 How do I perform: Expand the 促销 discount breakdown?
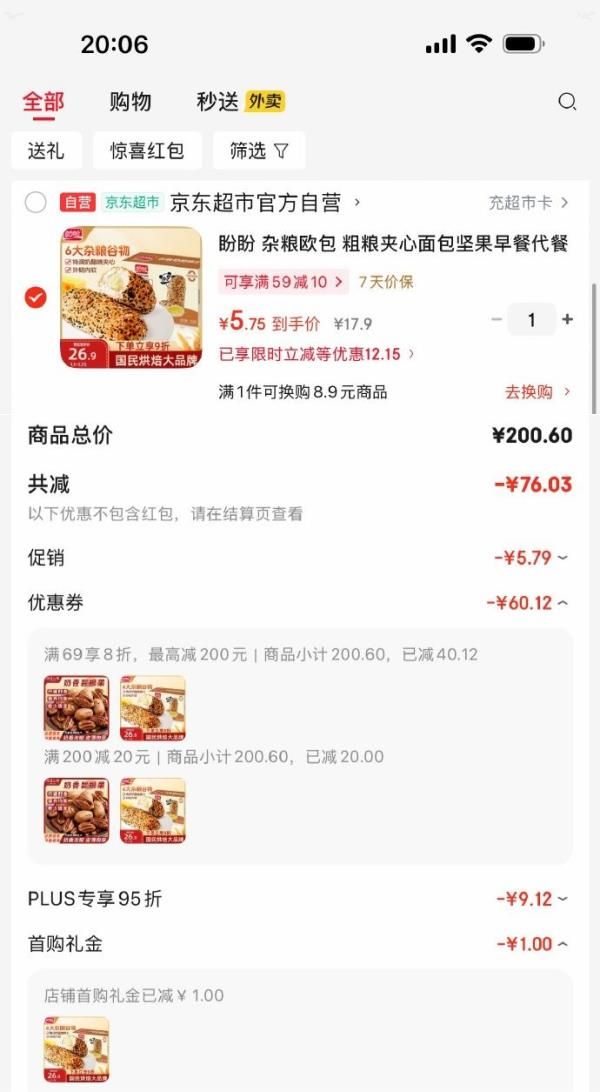(x=531, y=558)
